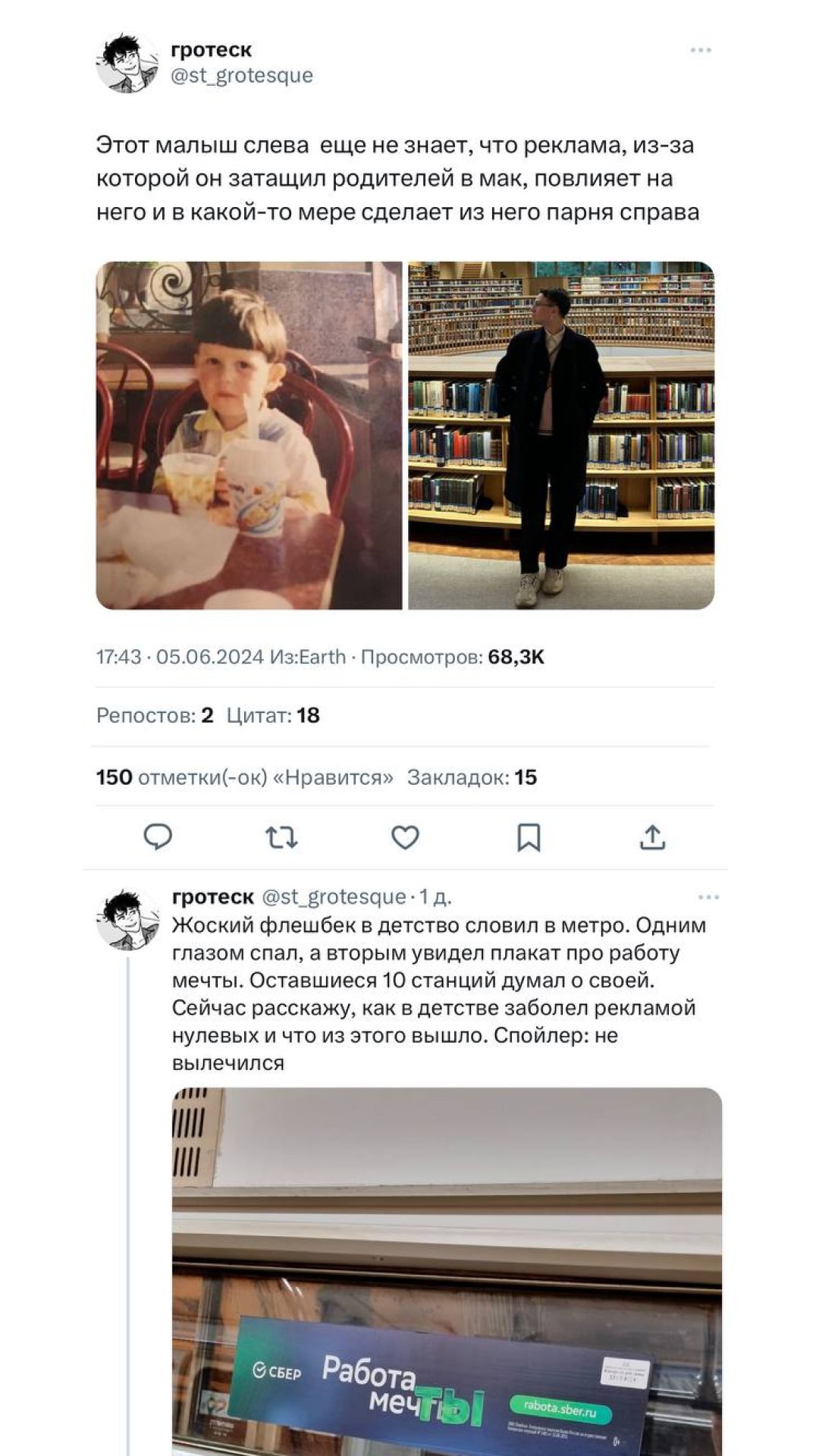Open the overflow menu on the quoted reply

click(x=708, y=897)
